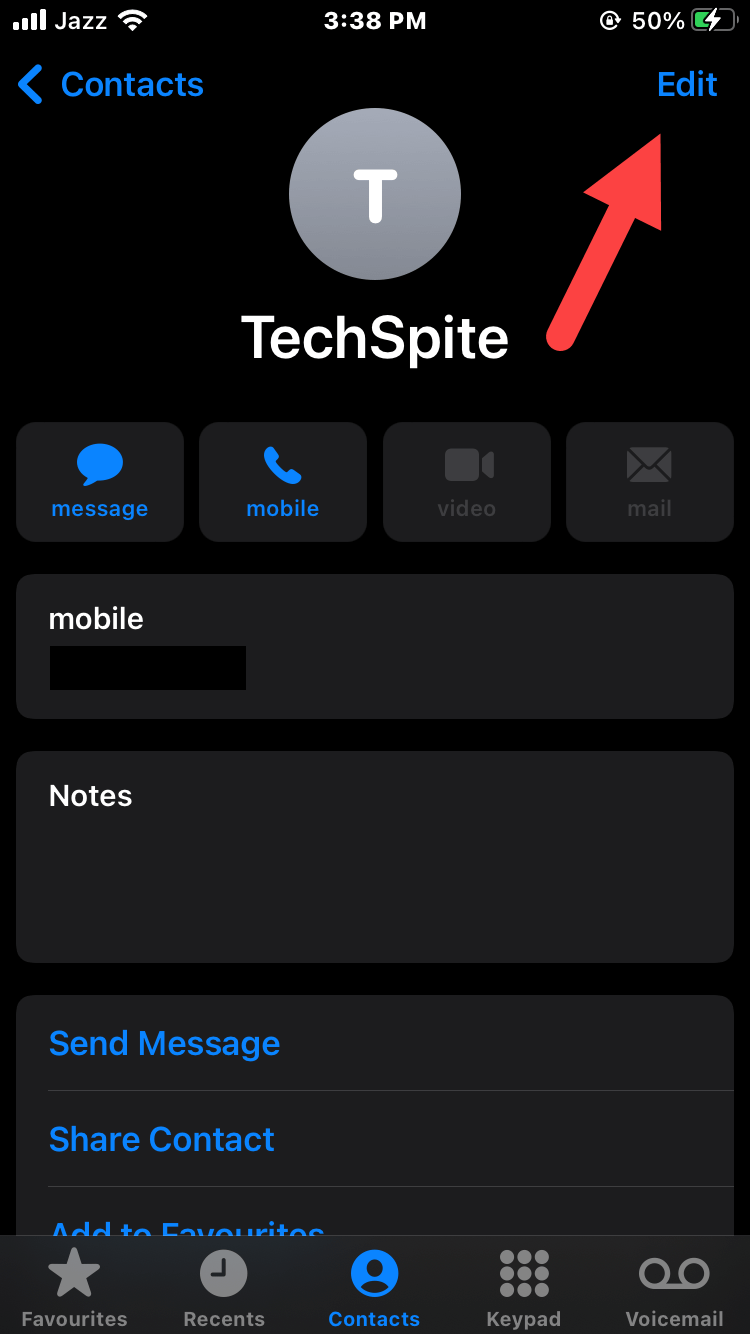Tap the message action button
This screenshot has width=750, height=1334.
tap(100, 482)
